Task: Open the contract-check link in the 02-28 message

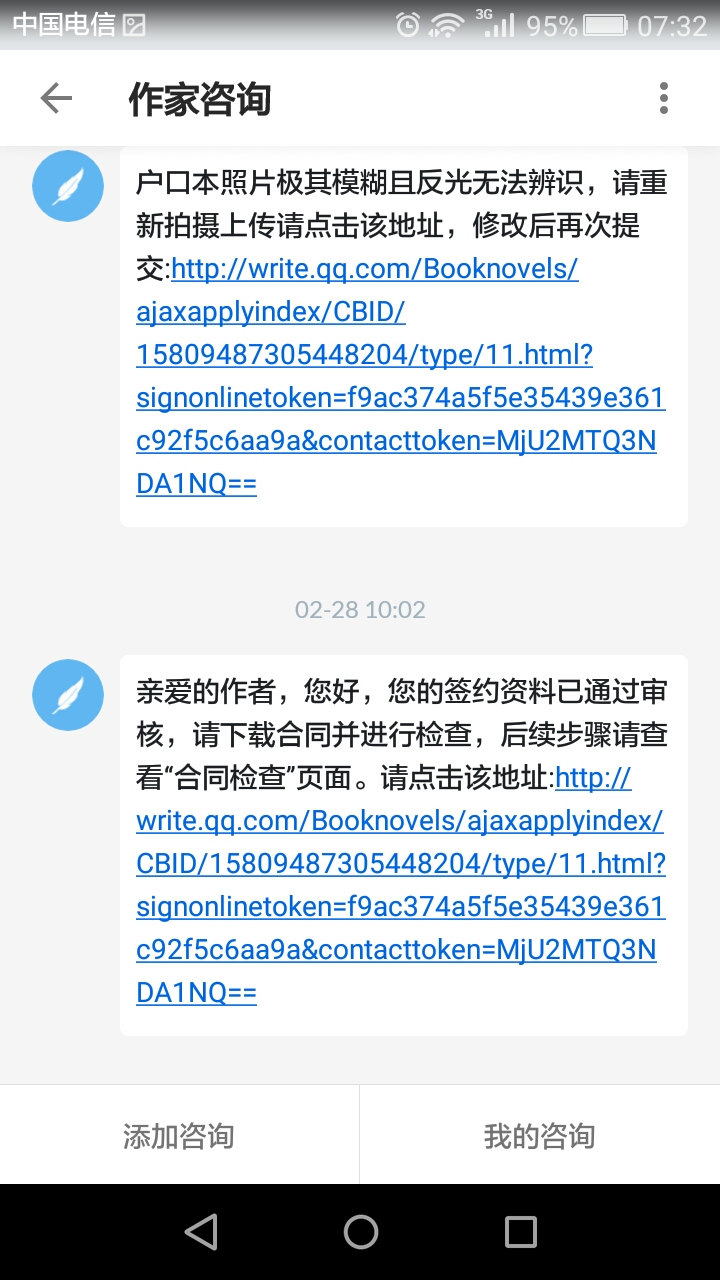Action: (400, 885)
